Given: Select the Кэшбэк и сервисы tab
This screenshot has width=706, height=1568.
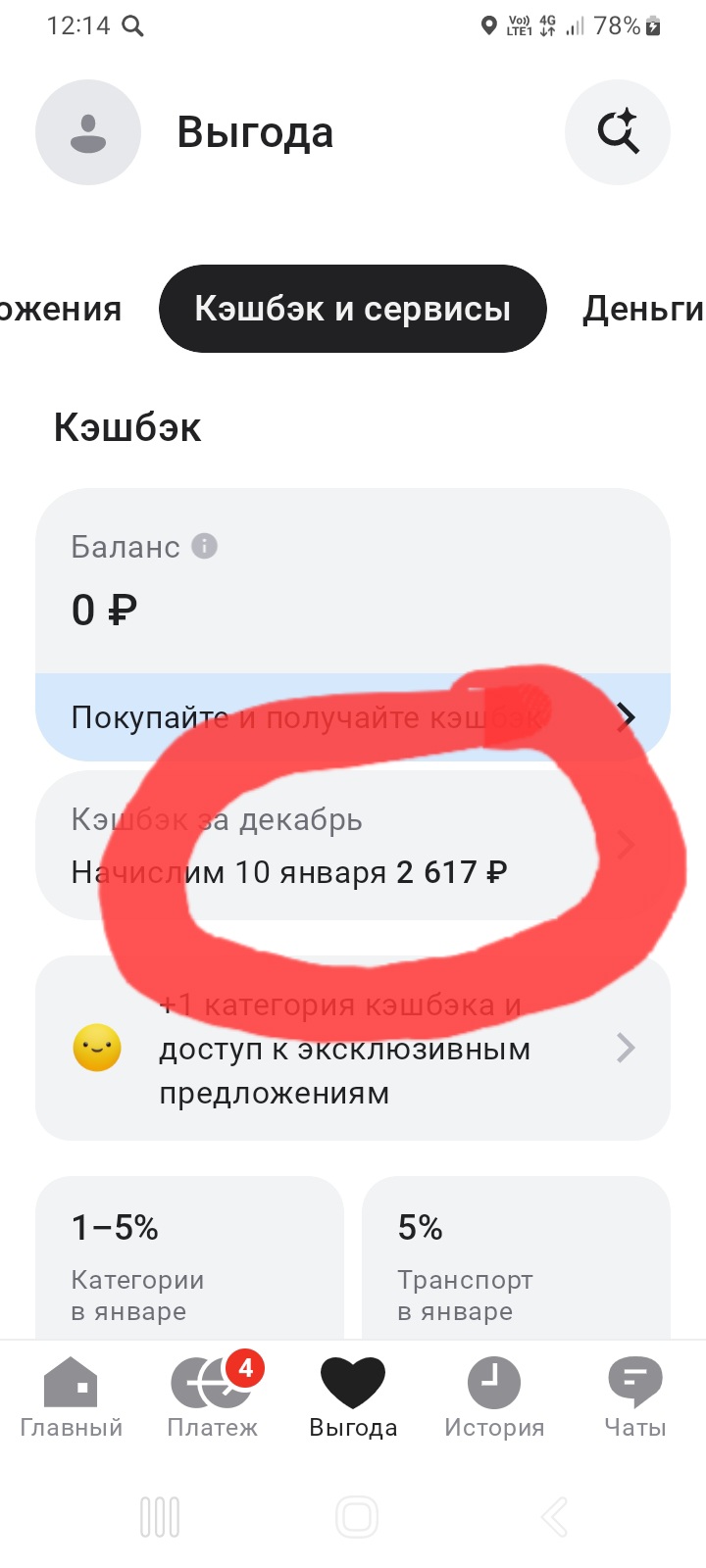Looking at the screenshot, I should (352, 309).
